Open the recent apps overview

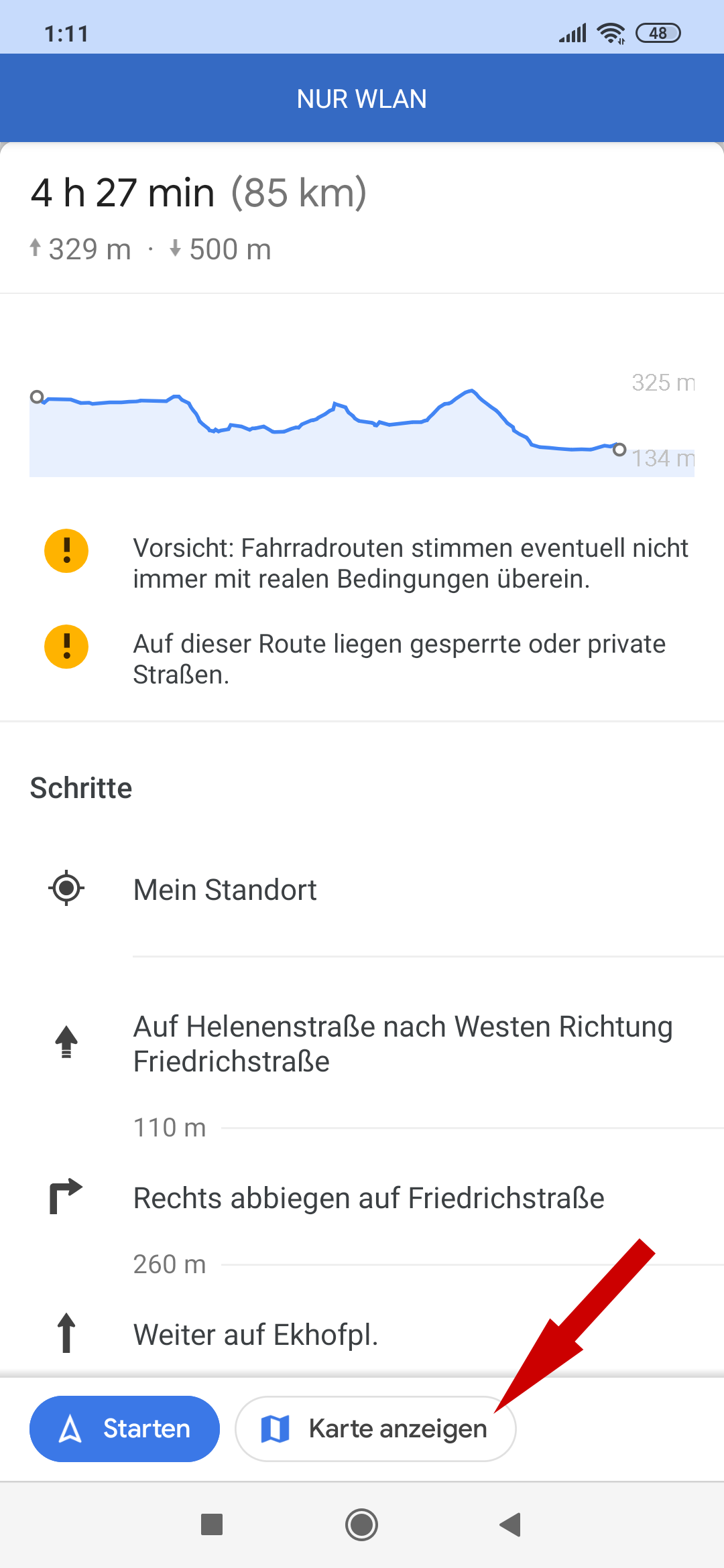[x=212, y=1524]
